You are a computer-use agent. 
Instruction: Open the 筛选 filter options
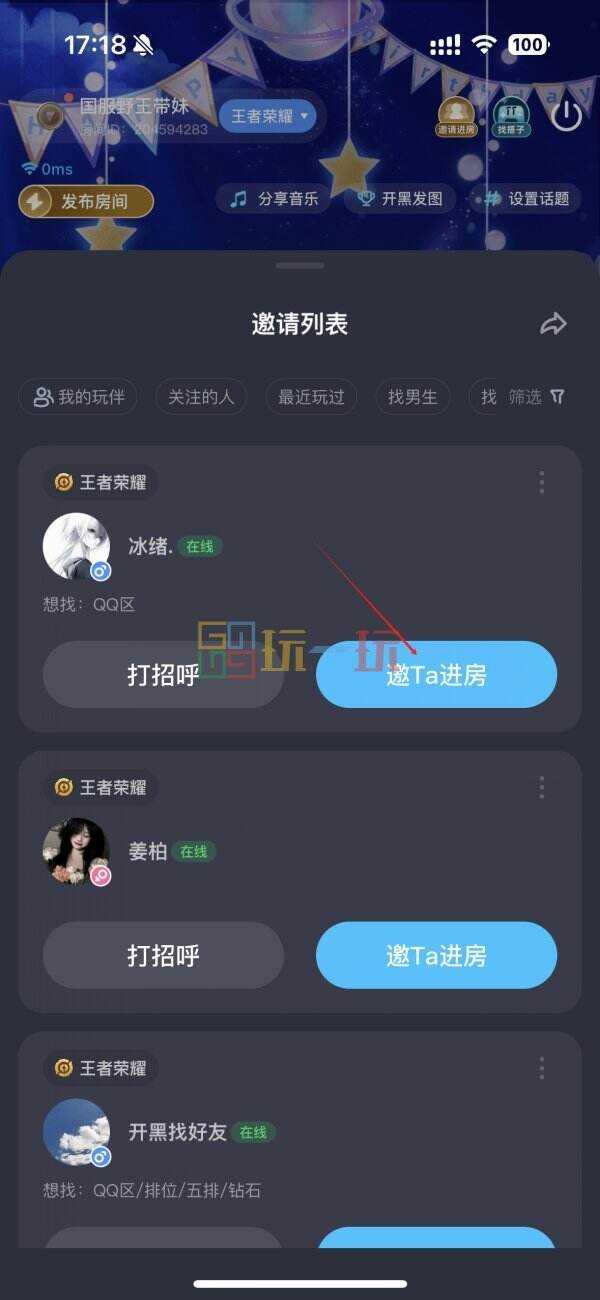(537, 397)
